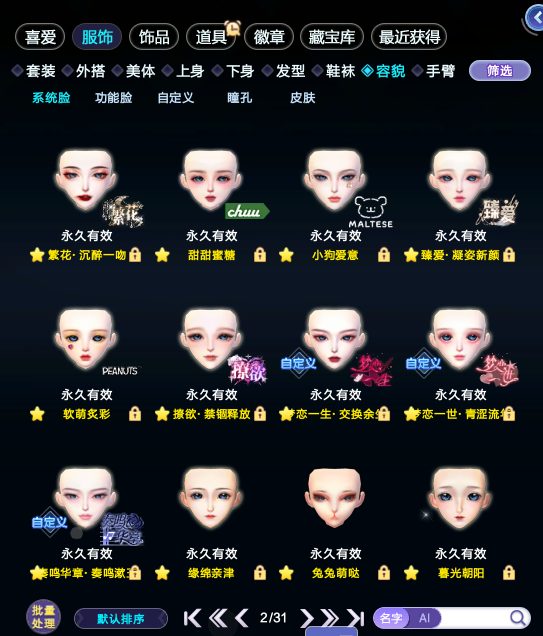Screen dimensions: 543x636
Task: Favorite 暮光朝阳 with its star icon
Action: (x=411, y=573)
